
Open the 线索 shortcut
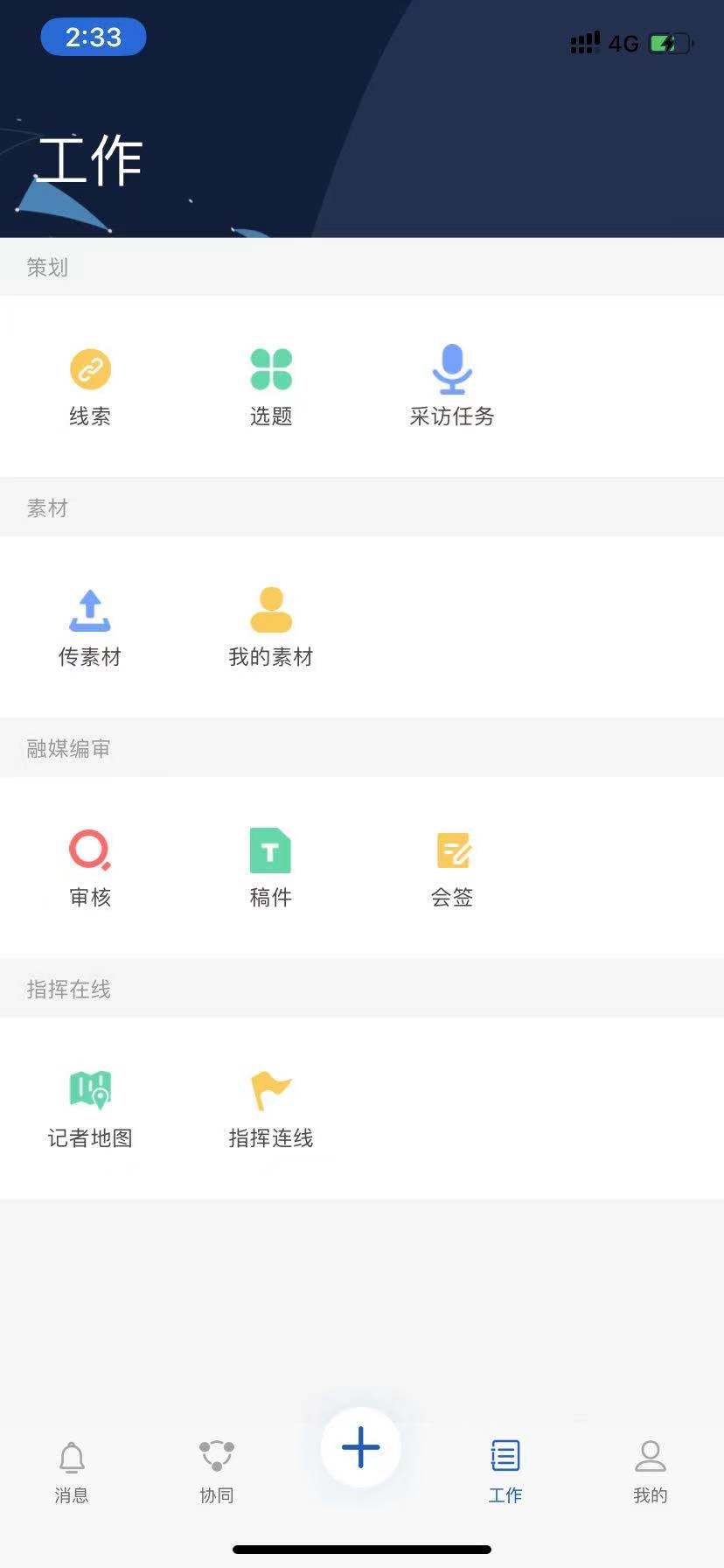coord(90,386)
